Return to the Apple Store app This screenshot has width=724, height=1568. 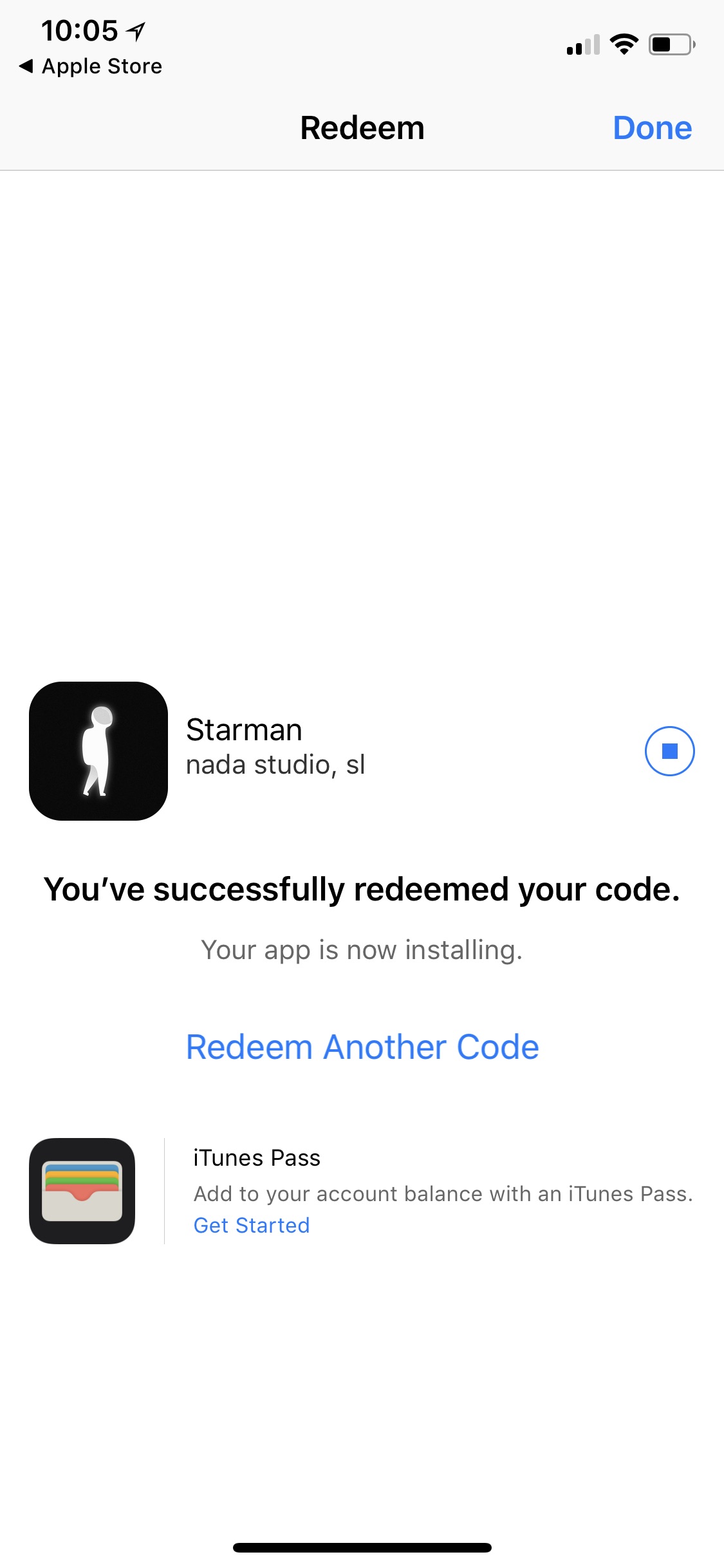pos(91,66)
